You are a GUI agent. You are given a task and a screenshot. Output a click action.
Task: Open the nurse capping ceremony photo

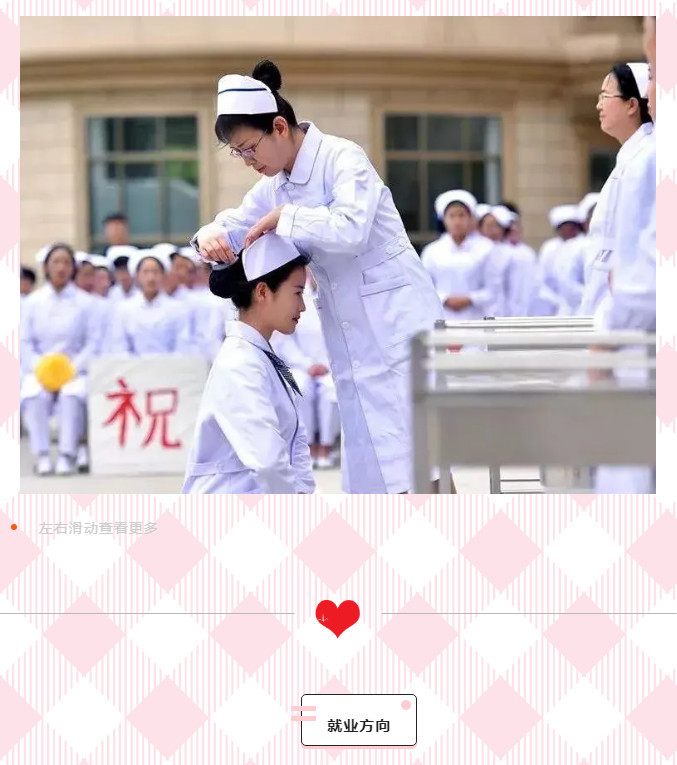point(337,254)
